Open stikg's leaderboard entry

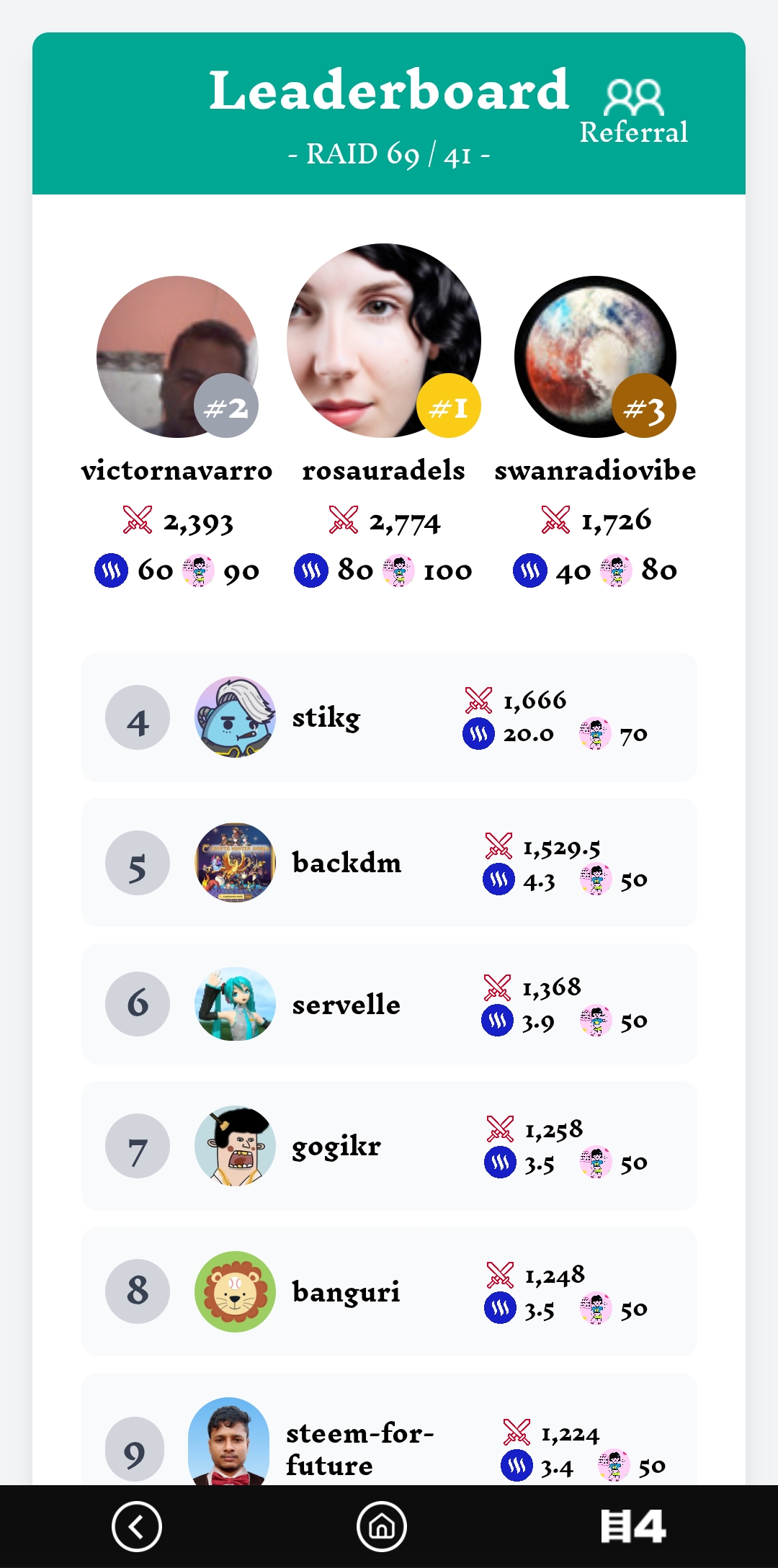389,717
